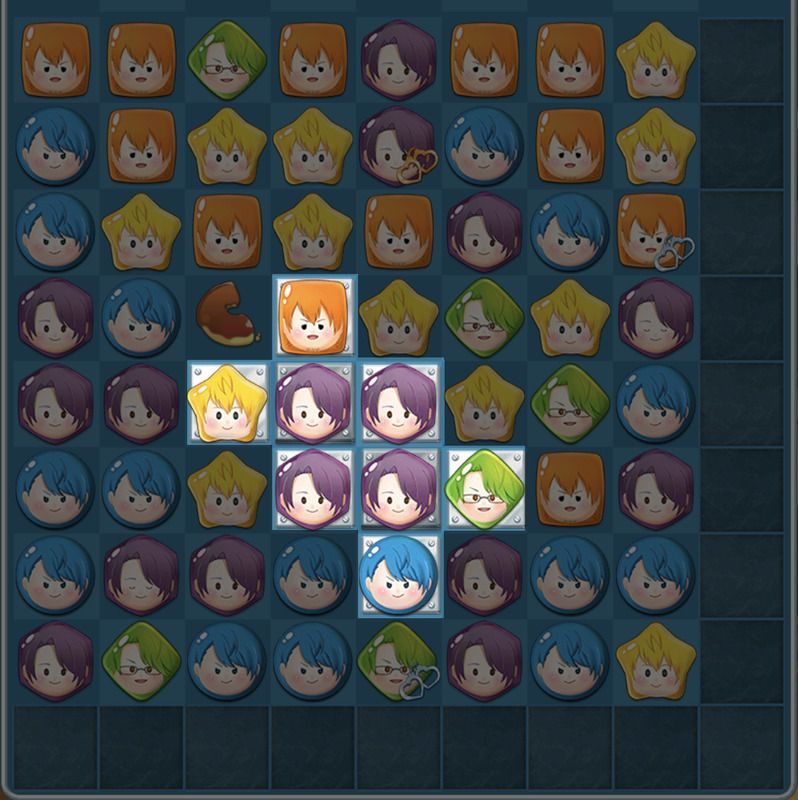Viewport: 798px width, 800px height.
Task: Tap the highlighted green diamond piece
Action: click(x=485, y=489)
